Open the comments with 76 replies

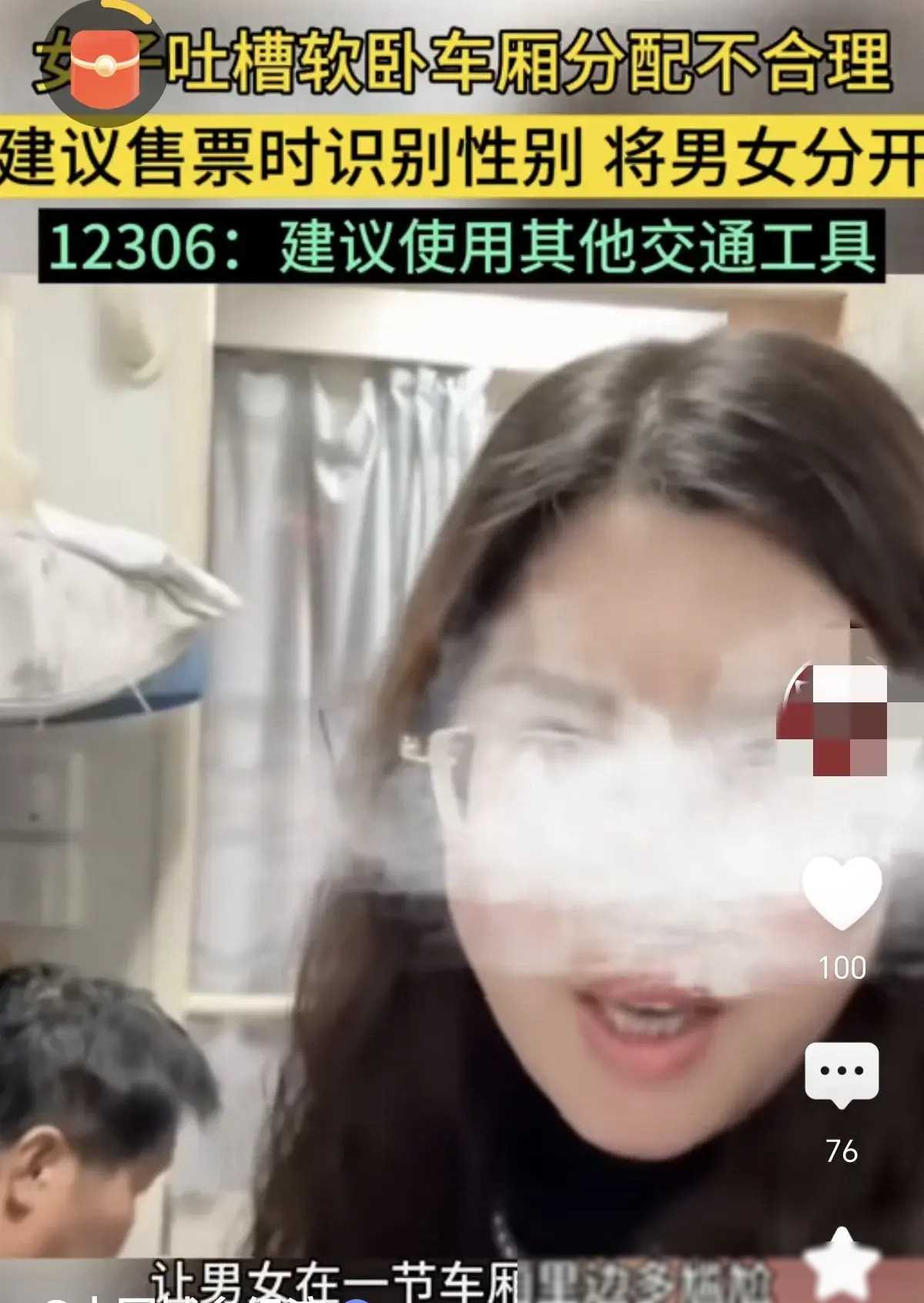[841, 1073]
